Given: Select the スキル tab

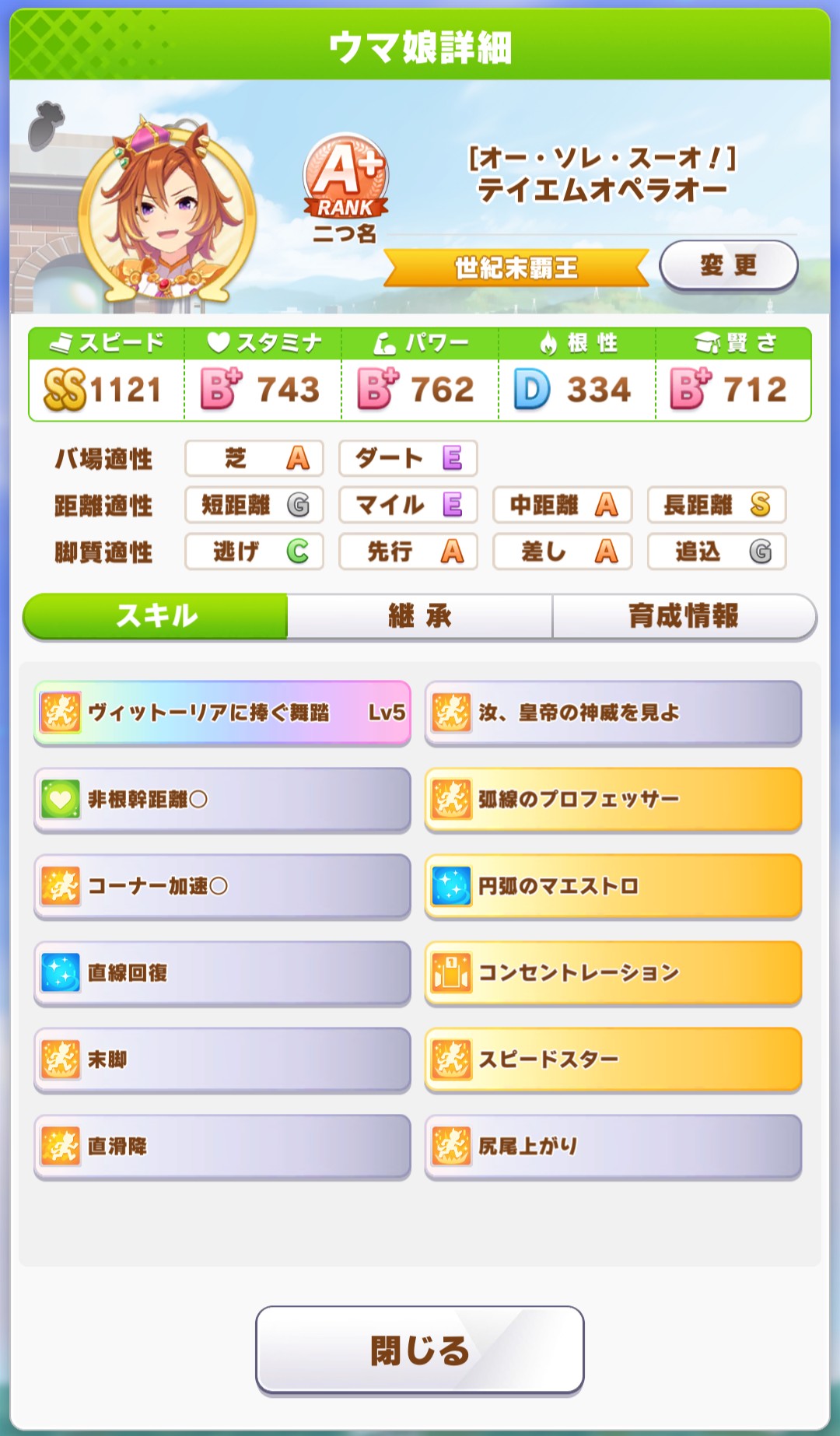Looking at the screenshot, I should [x=156, y=617].
